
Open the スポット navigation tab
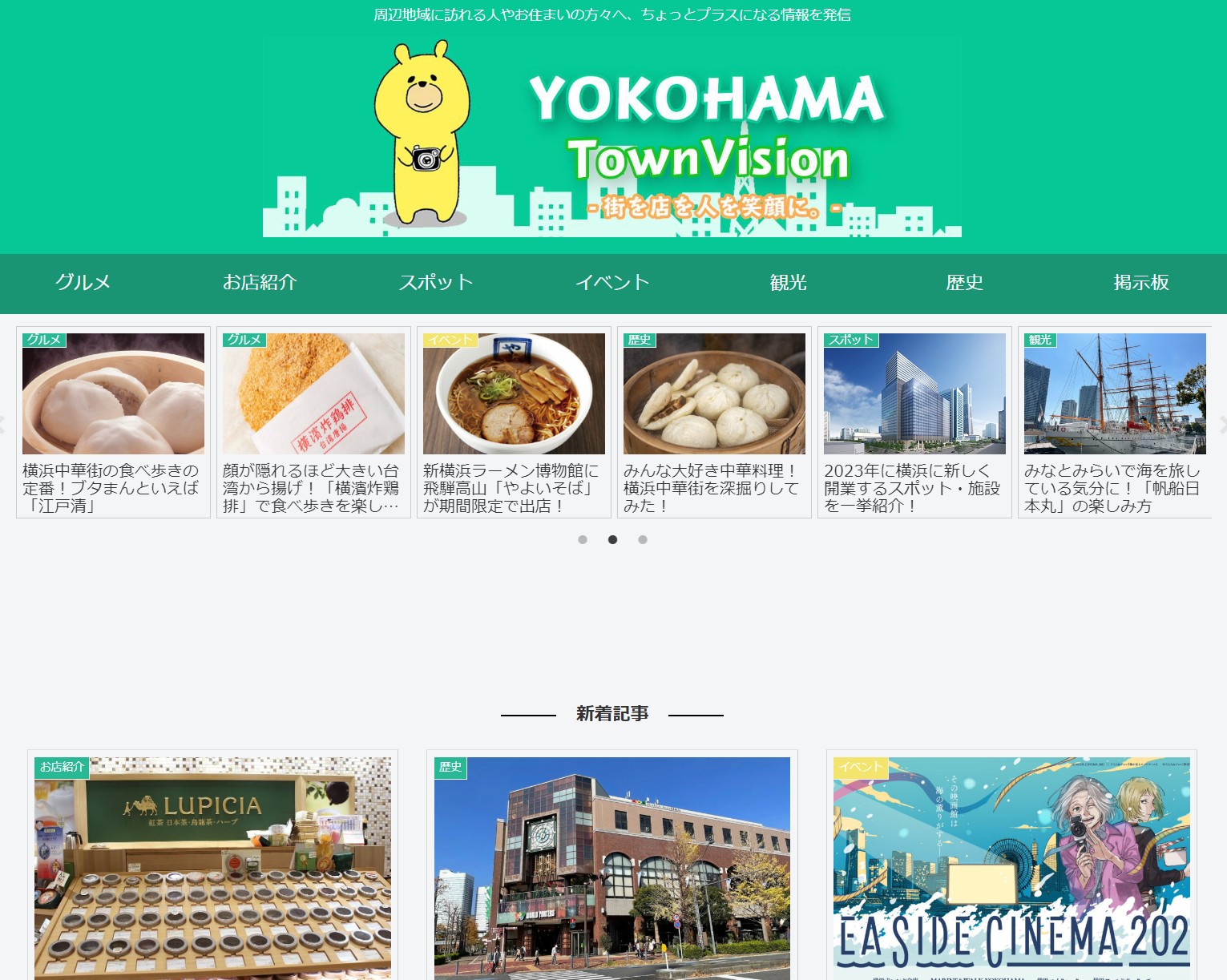click(x=436, y=283)
